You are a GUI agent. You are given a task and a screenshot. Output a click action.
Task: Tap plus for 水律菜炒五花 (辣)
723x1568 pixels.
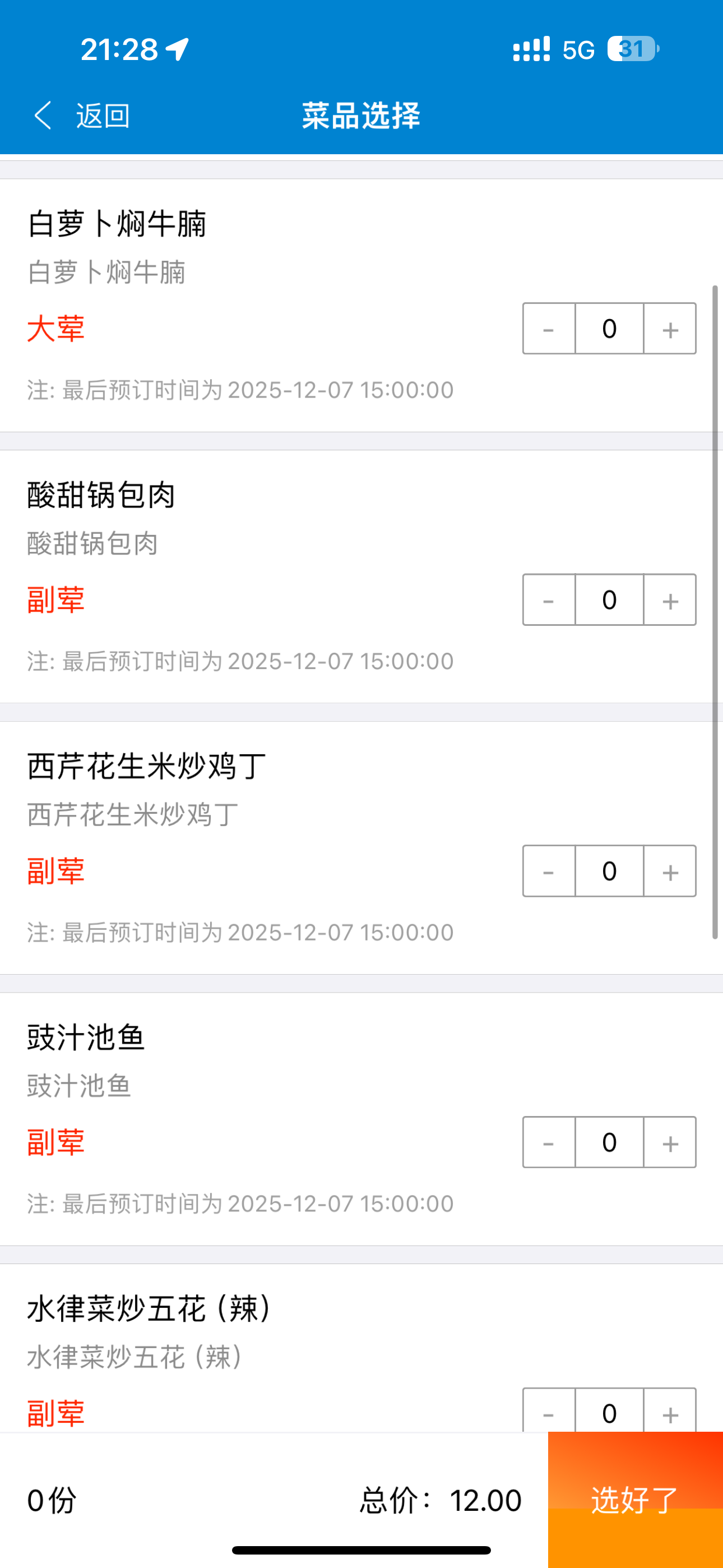pos(669,1412)
